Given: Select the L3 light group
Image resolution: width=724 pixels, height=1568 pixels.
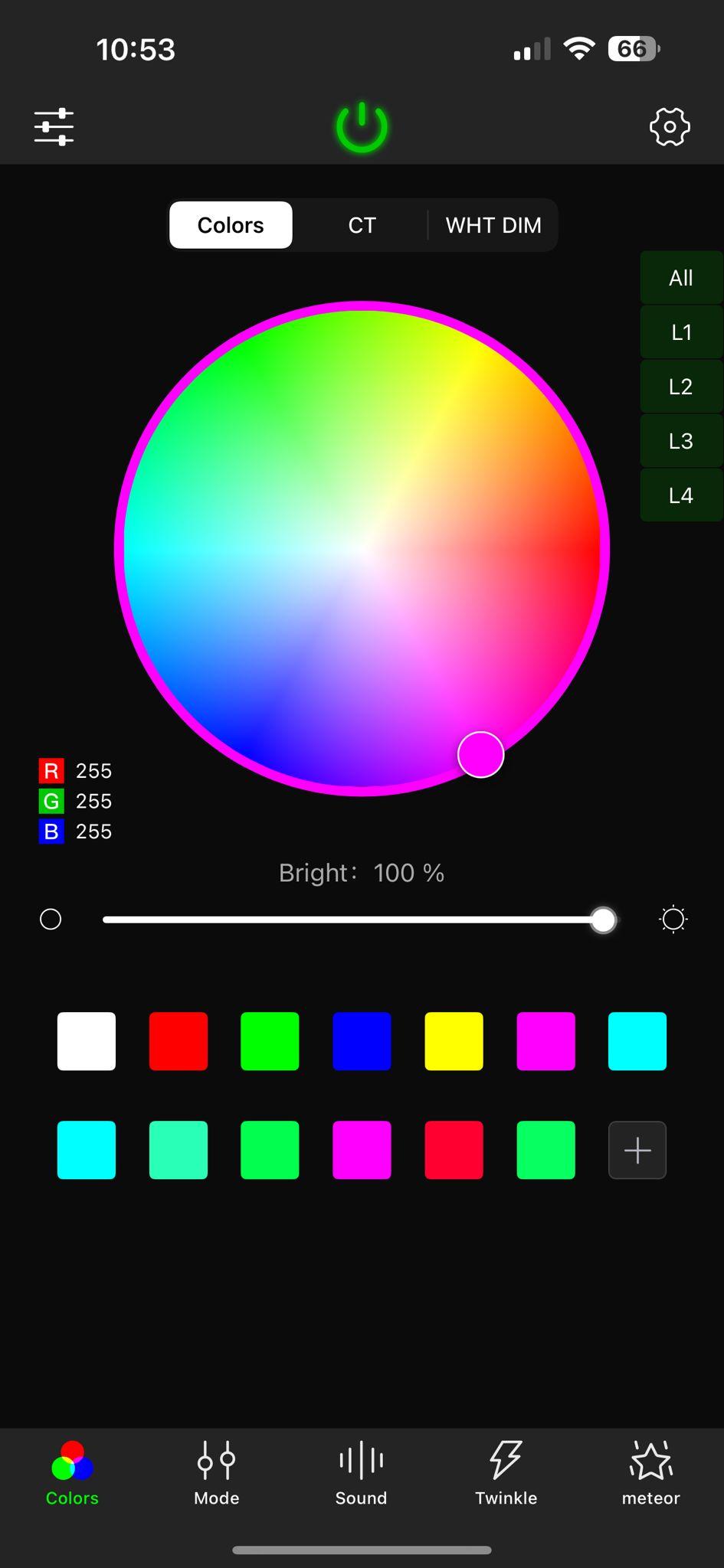Looking at the screenshot, I should tap(680, 441).
